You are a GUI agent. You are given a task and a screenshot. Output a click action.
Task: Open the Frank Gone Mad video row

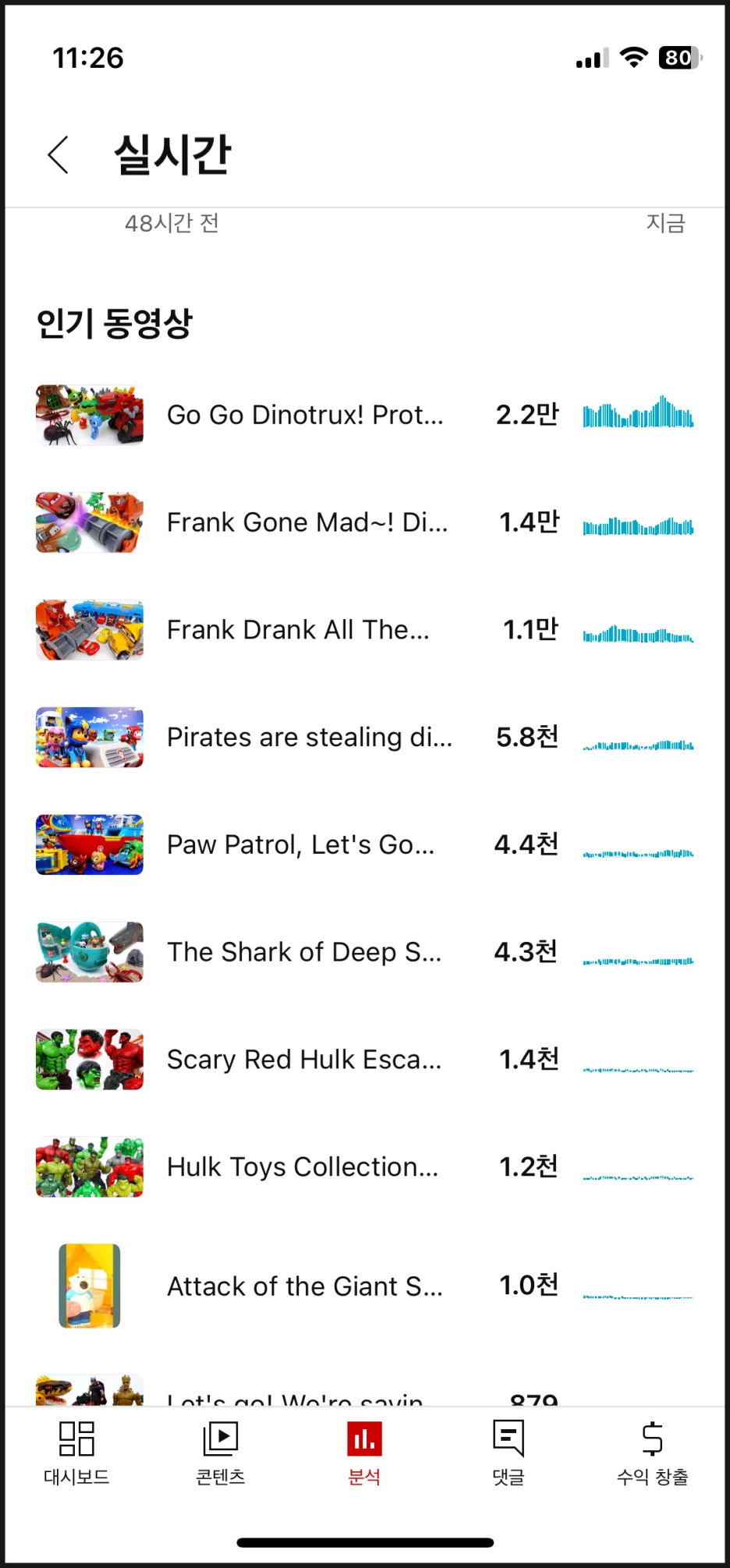(x=307, y=522)
